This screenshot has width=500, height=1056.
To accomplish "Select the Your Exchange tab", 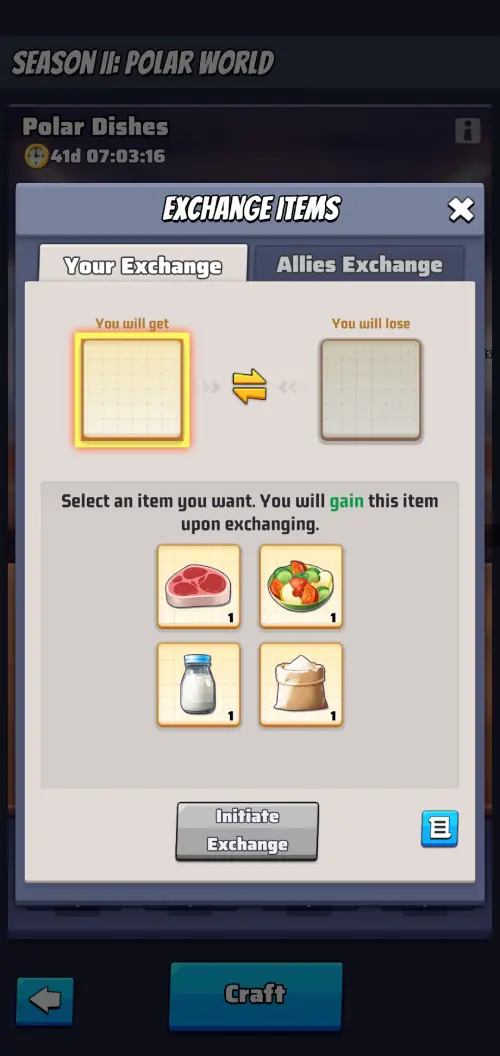I will [143, 265].
